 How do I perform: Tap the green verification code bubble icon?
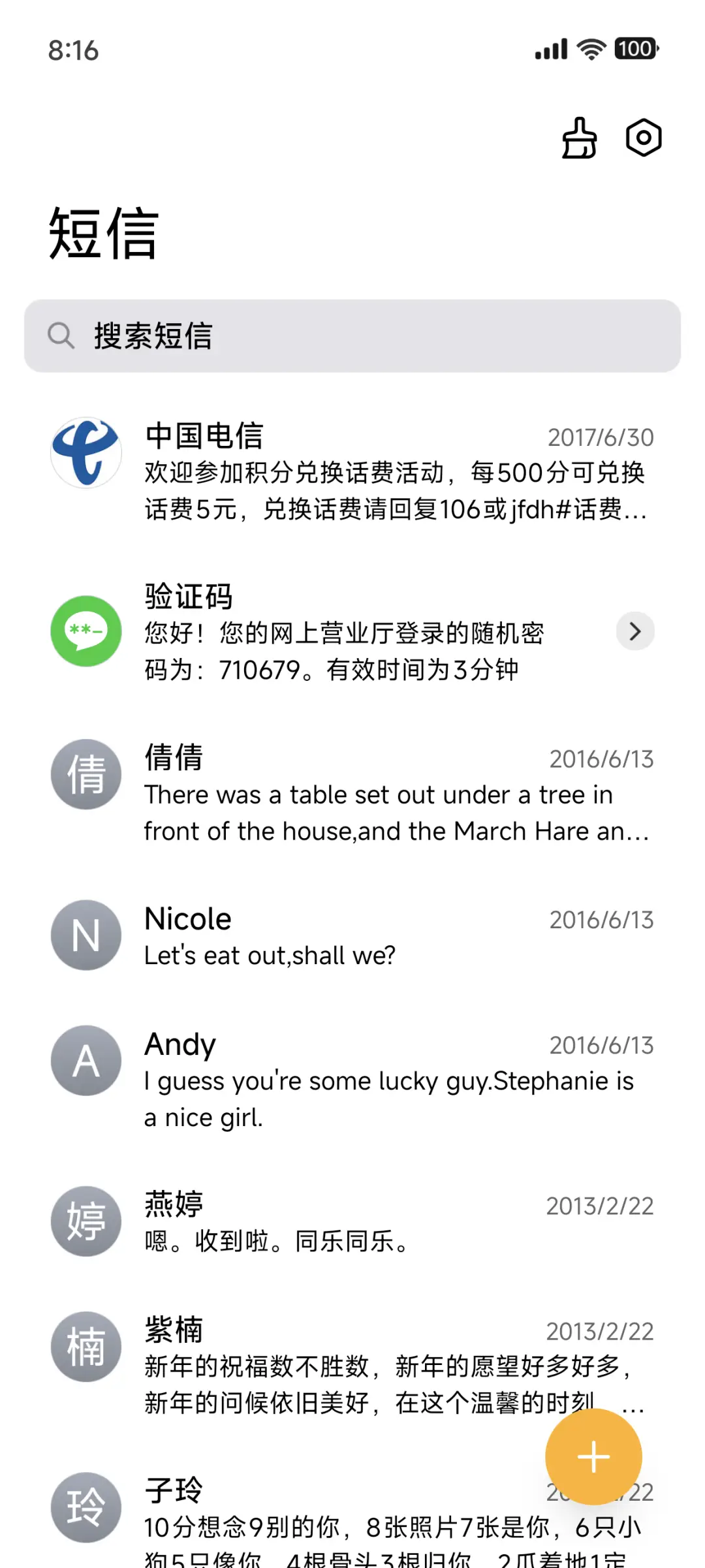[x=85, y=631]
